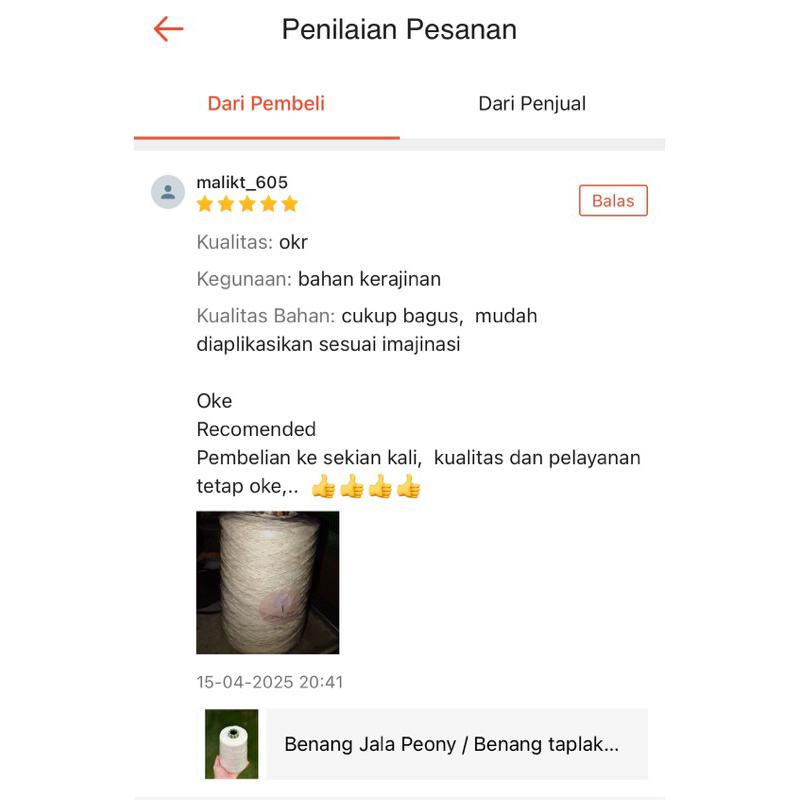800x800 pixels.
Task: Select the Dari Pembeli tab
Action: [266, 104]
